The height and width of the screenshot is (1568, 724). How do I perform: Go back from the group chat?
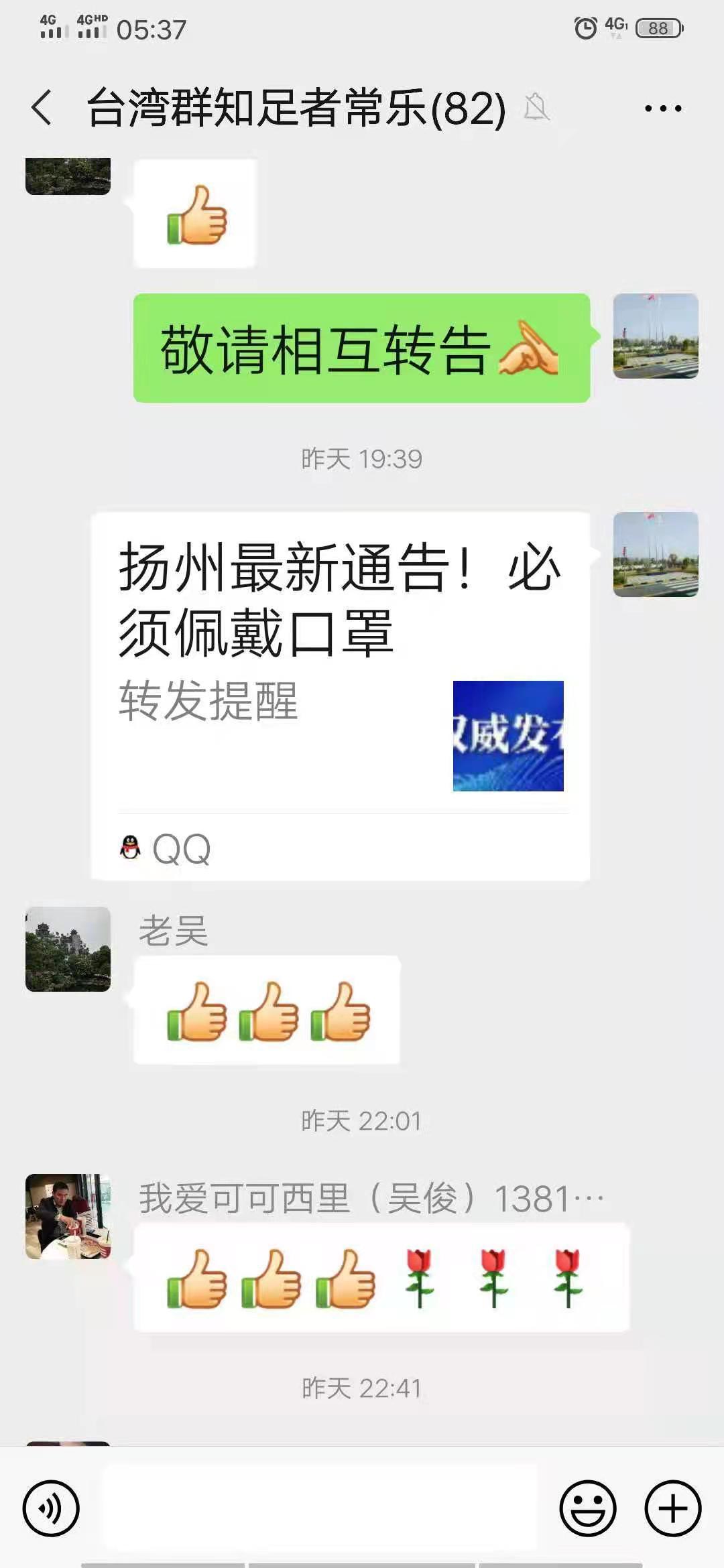42,108
